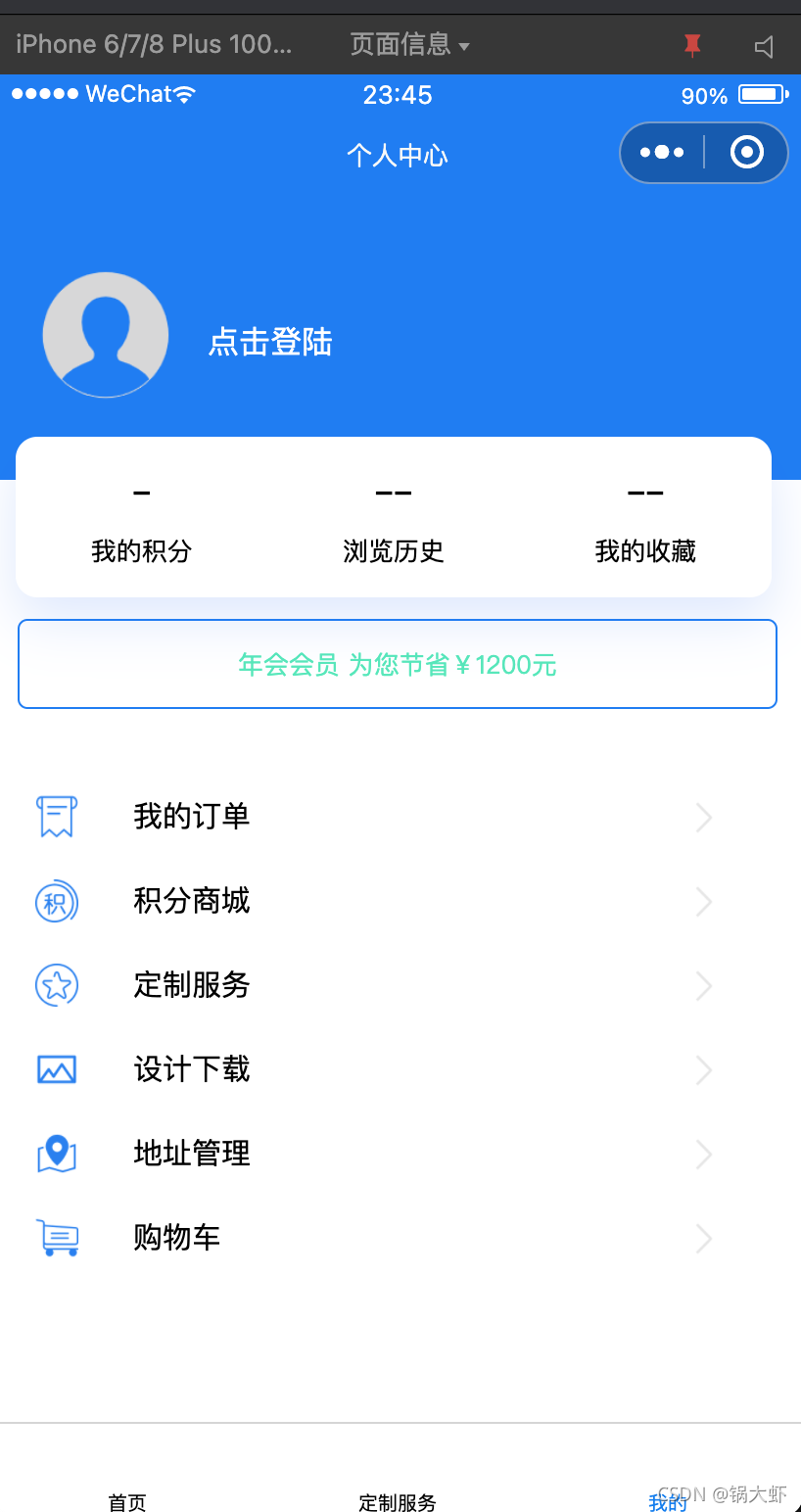Open the 地址管理 map pin icon
Image resolution: width=801 pixels, height=1512 pixels.
[x=56, y=1154]
